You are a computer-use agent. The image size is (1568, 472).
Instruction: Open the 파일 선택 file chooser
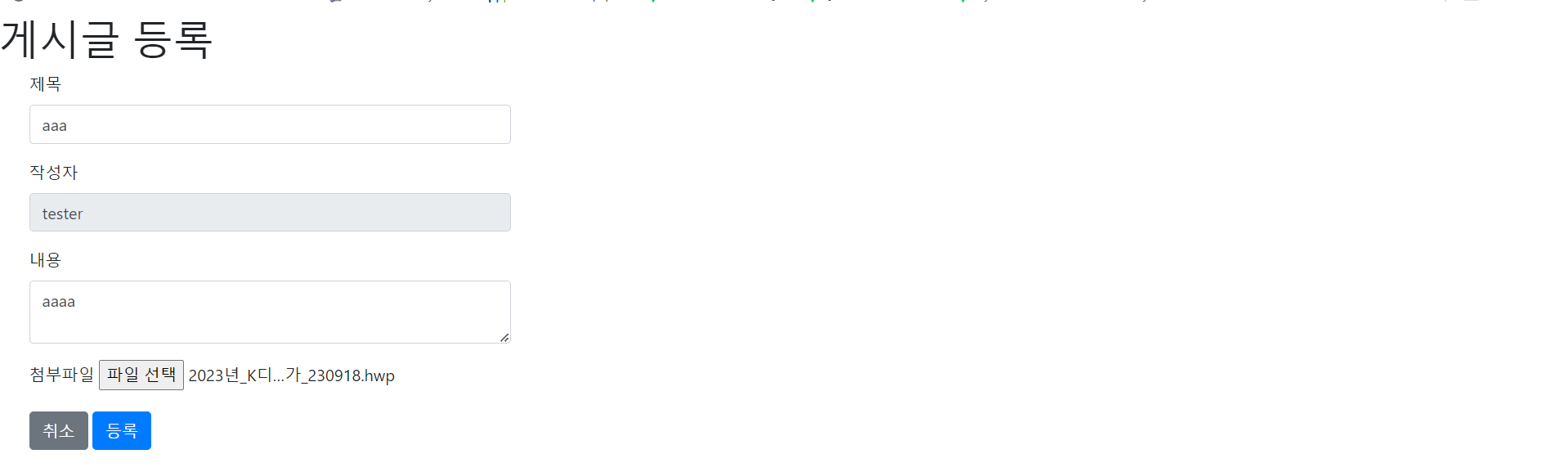[x=141, y=375]
